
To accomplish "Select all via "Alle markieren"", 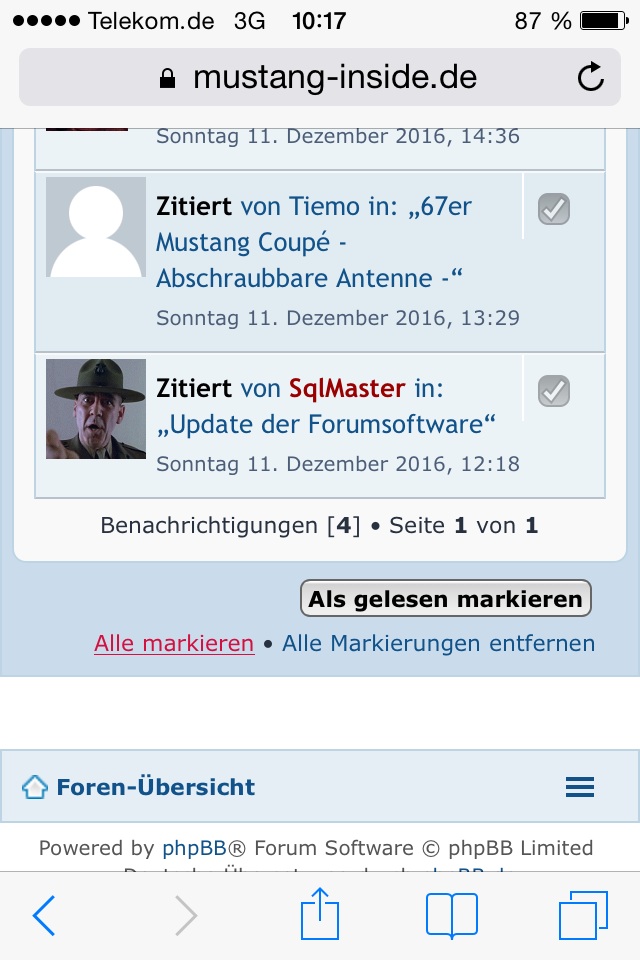I will tap(174, 643).
